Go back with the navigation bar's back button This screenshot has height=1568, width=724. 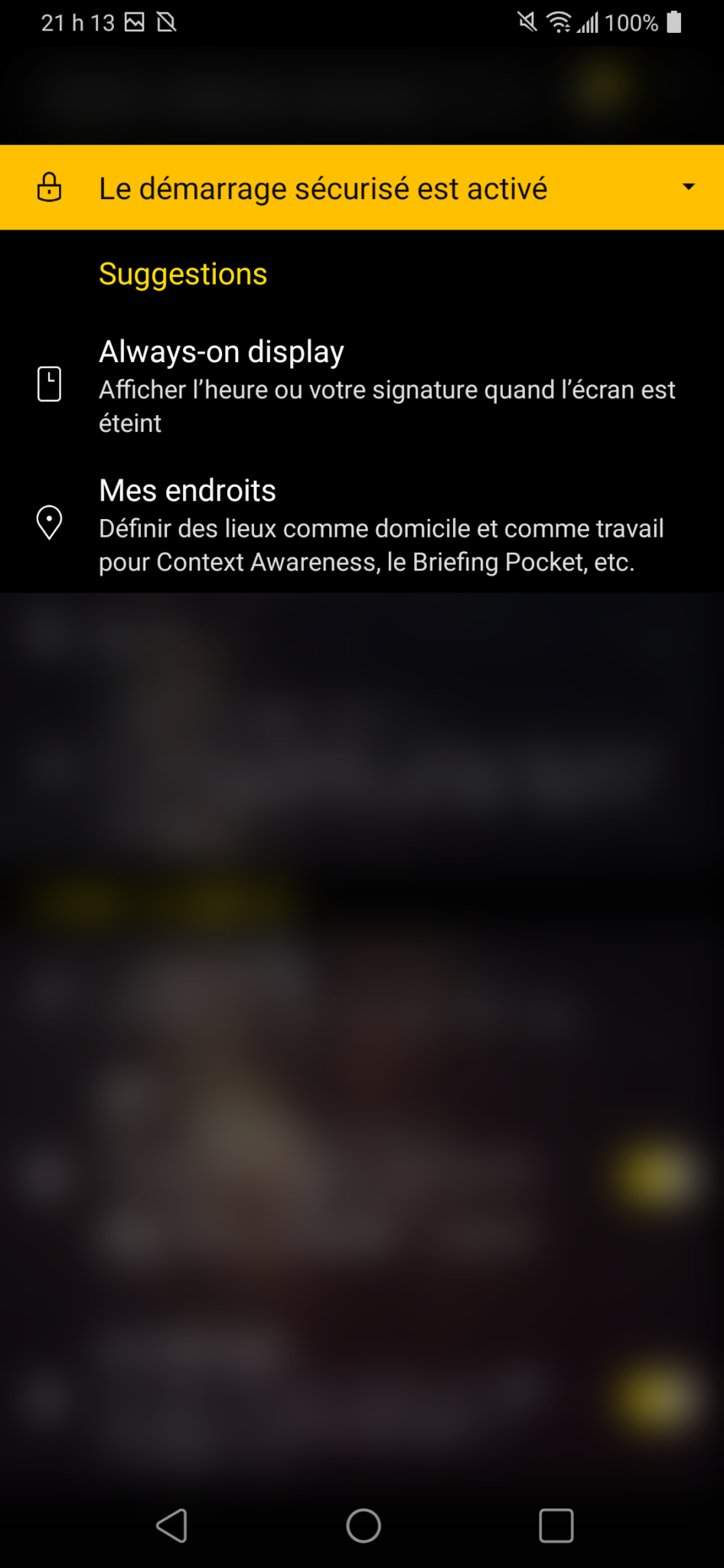tap(172, 1526)
